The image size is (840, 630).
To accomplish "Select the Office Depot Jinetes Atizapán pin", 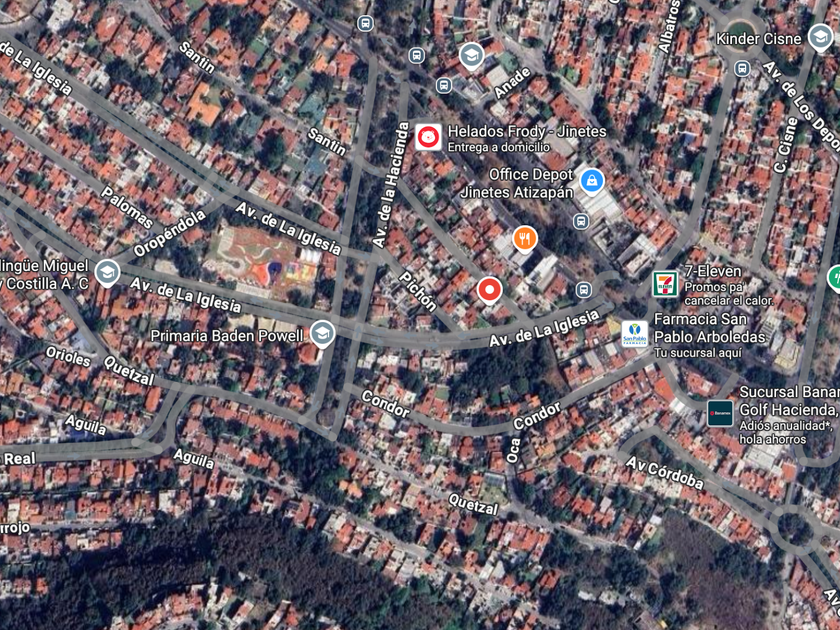I will click(592, 181).
